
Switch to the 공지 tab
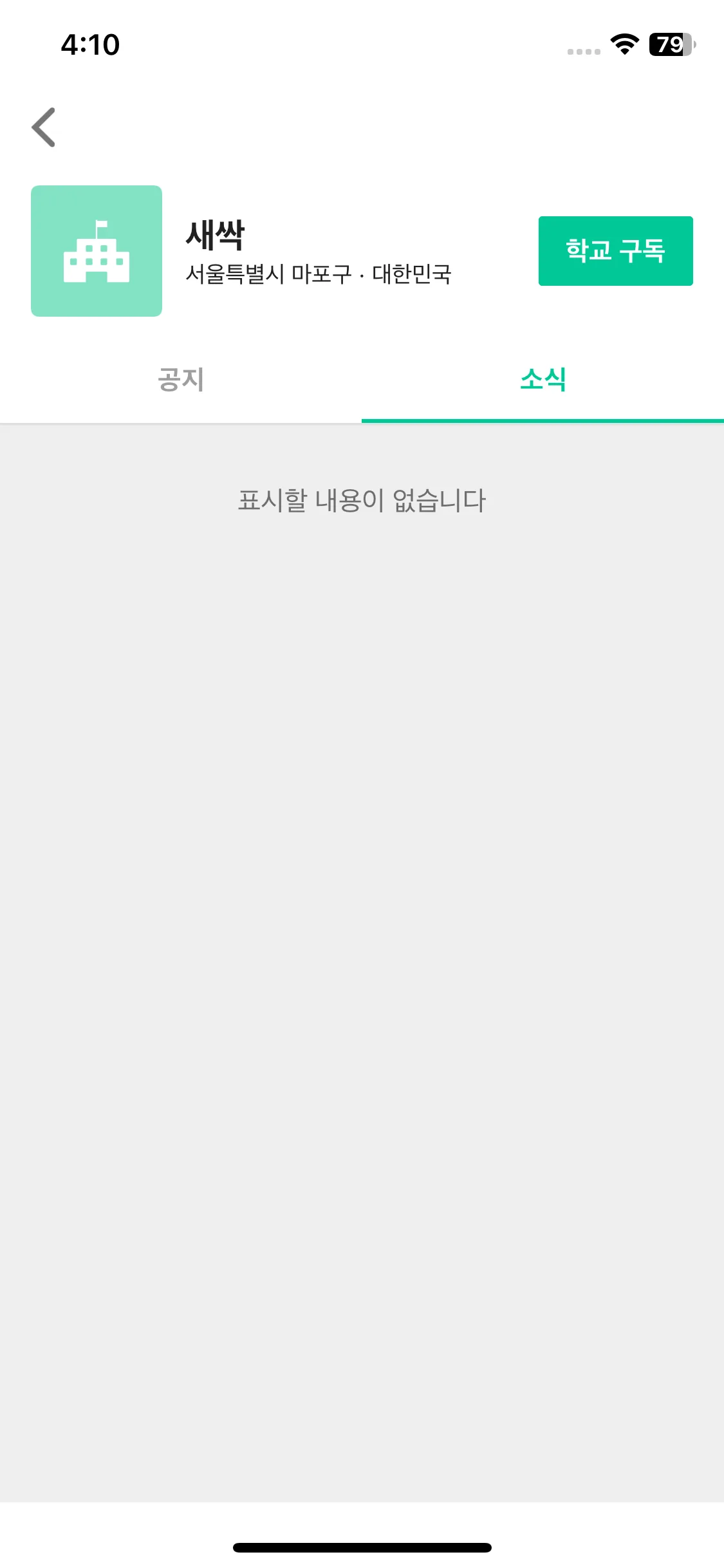click(181, 379)
